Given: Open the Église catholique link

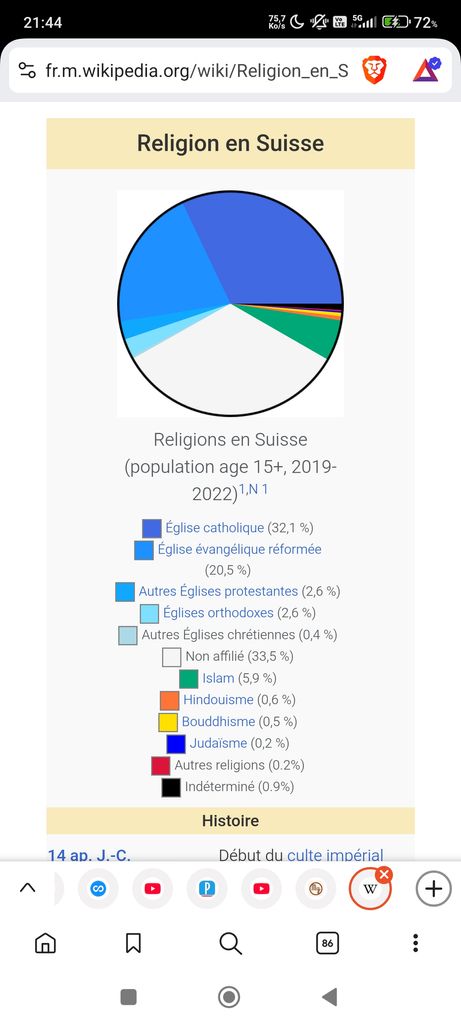Looking at the screenshot, I should pos(214,527).
